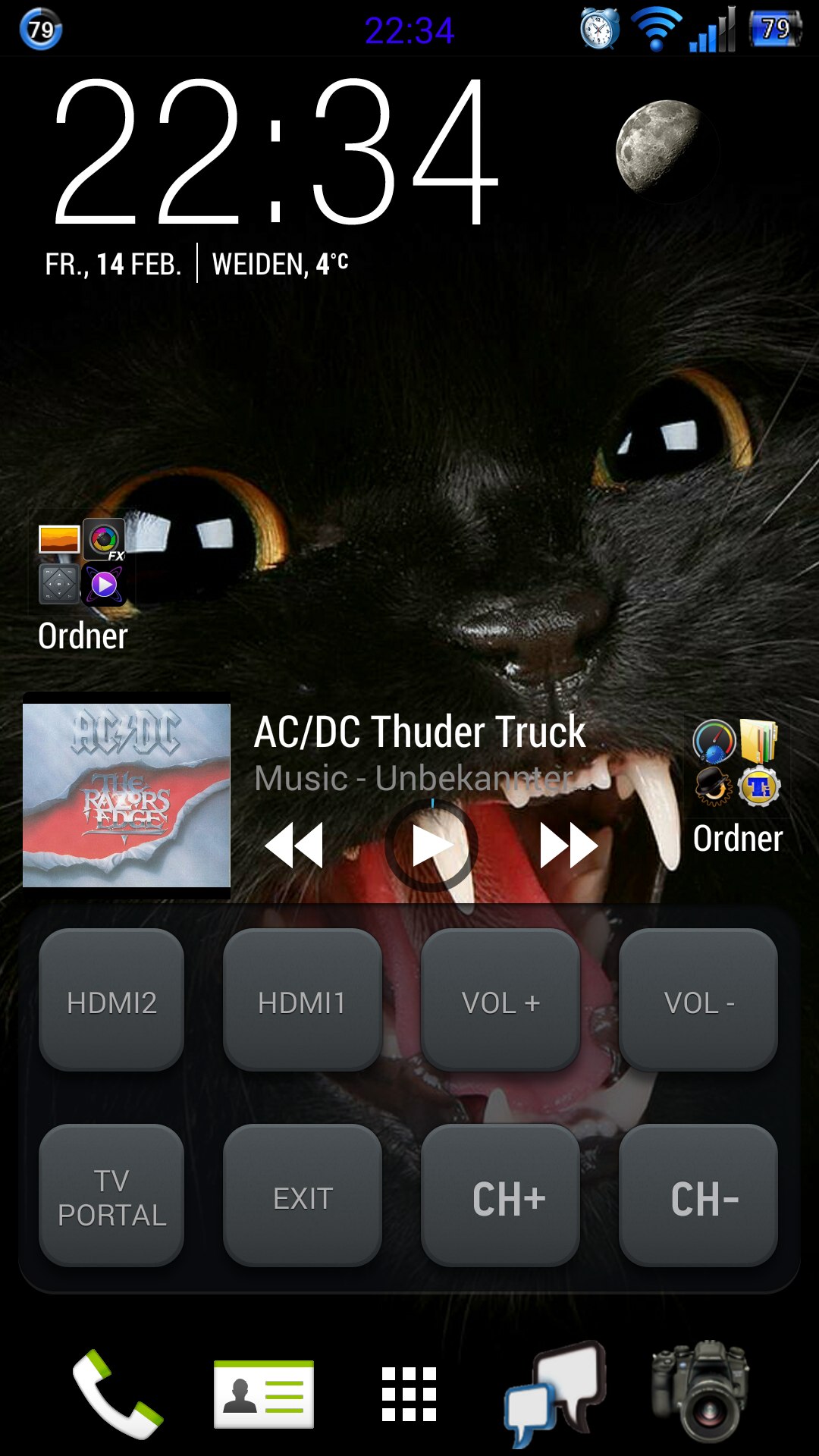Play the AC/DC Thuder Truck track

(x=432, y=846)
